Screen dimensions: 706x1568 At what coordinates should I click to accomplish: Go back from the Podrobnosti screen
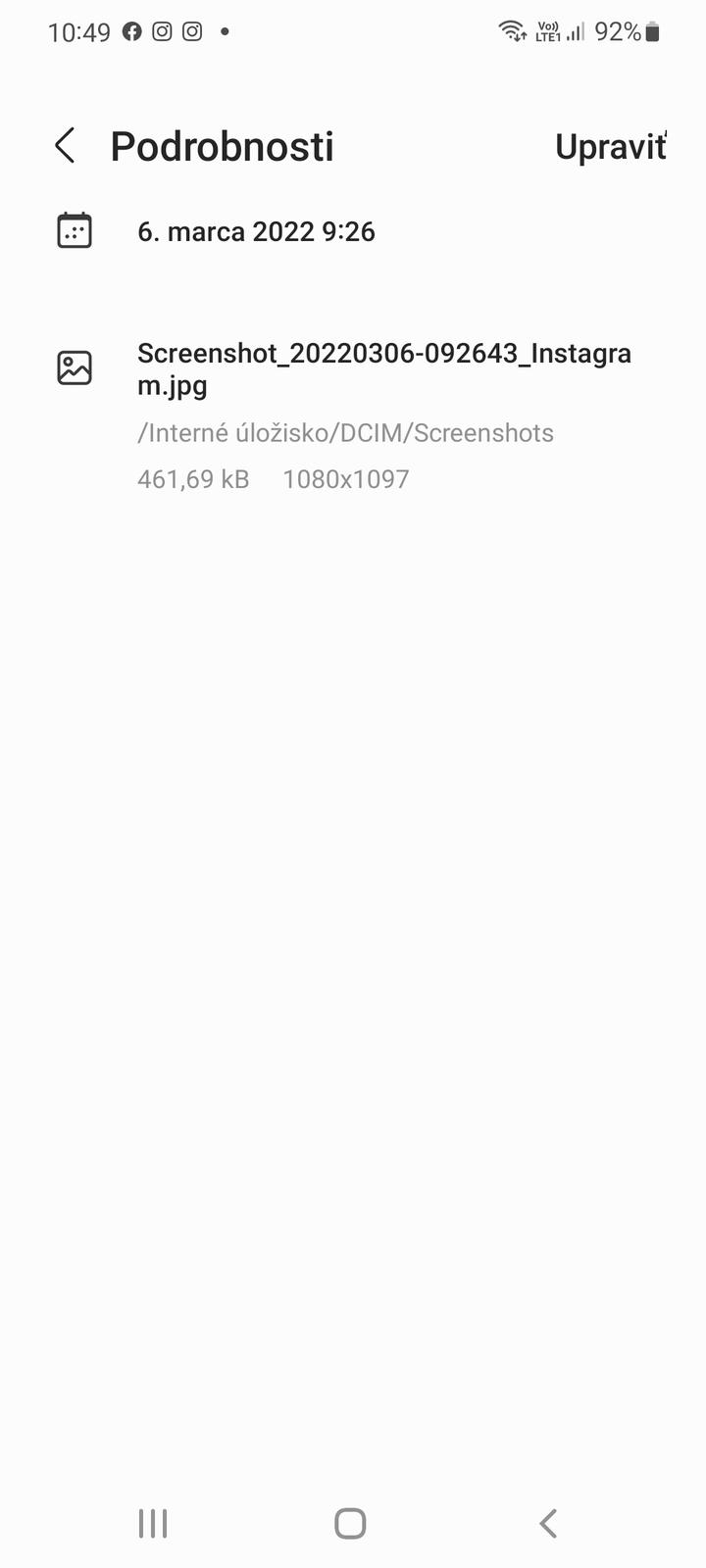point(65,146)
